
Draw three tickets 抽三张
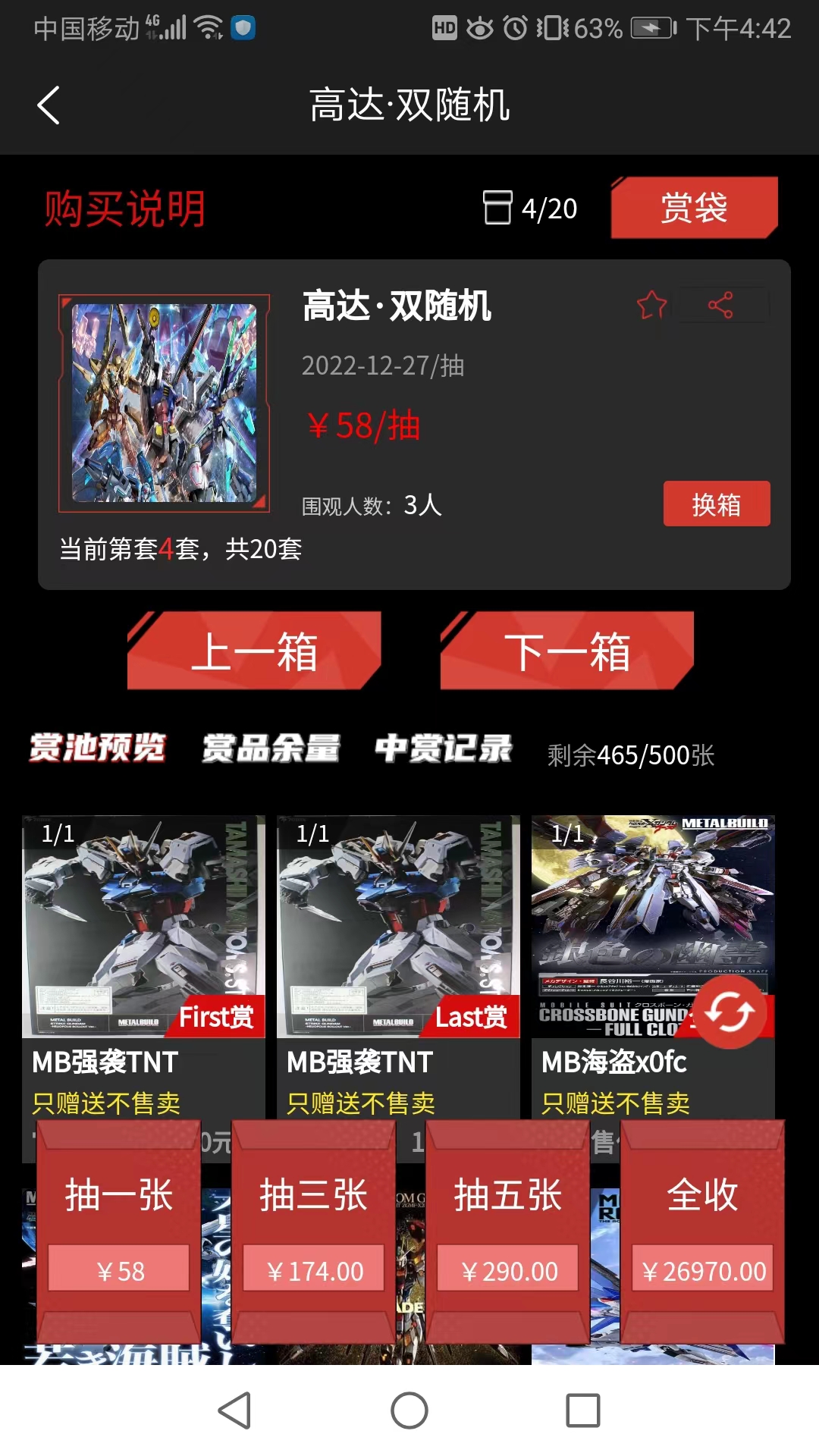point(314,1232)
